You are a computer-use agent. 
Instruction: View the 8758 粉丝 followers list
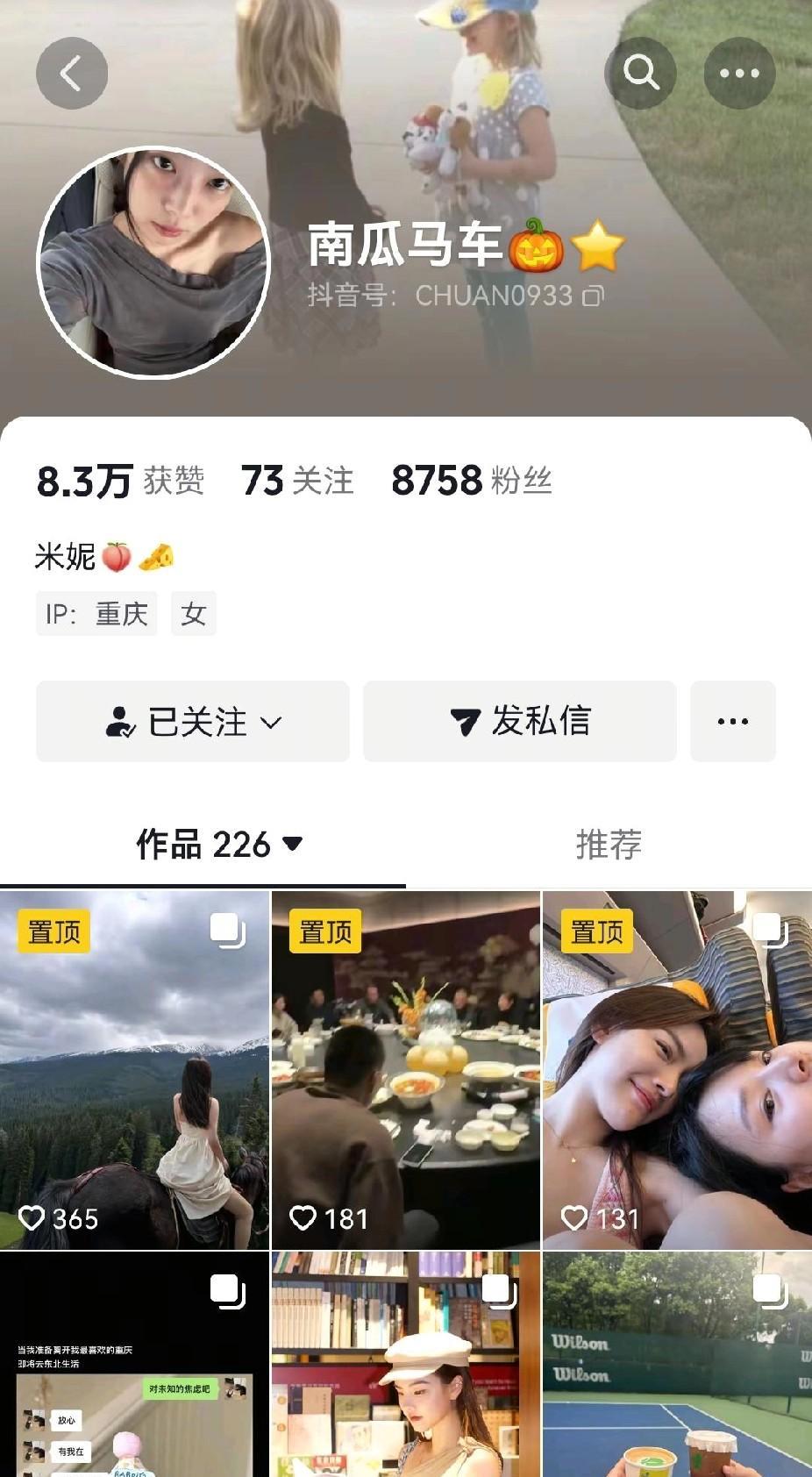[471, 481]
